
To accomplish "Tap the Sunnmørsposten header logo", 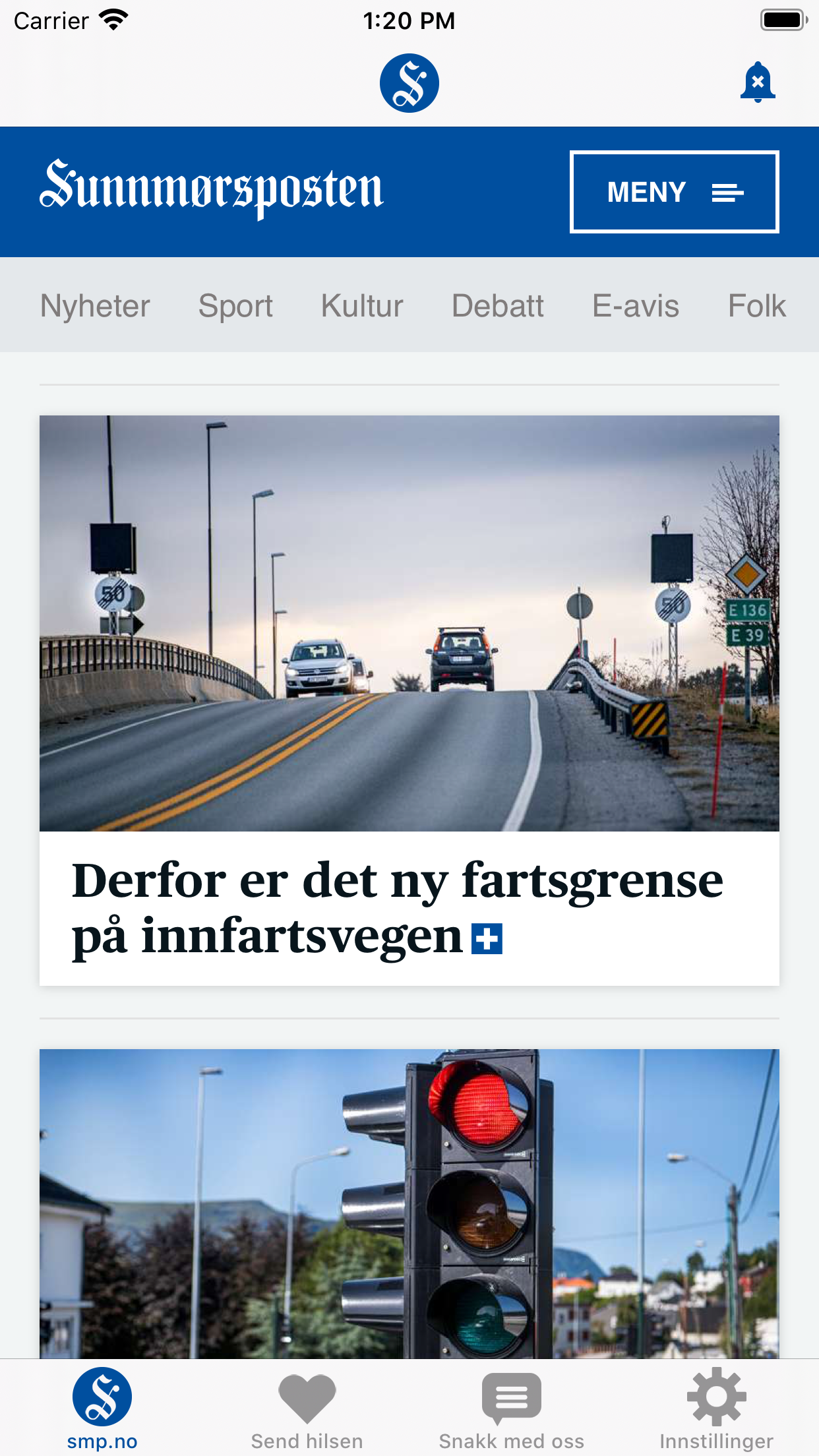I will (x=212, y=189).
